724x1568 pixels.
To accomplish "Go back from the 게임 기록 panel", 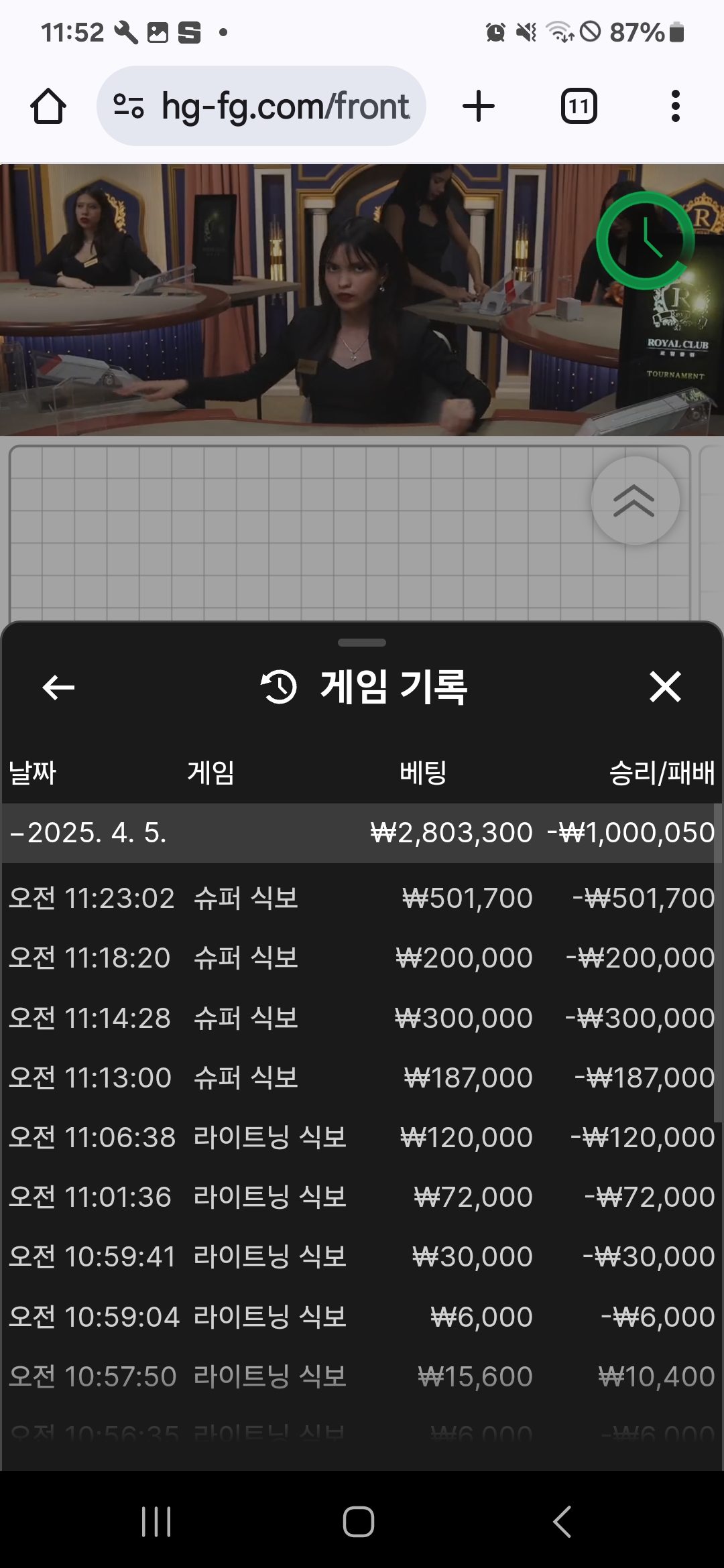I will tap(58, 687).
